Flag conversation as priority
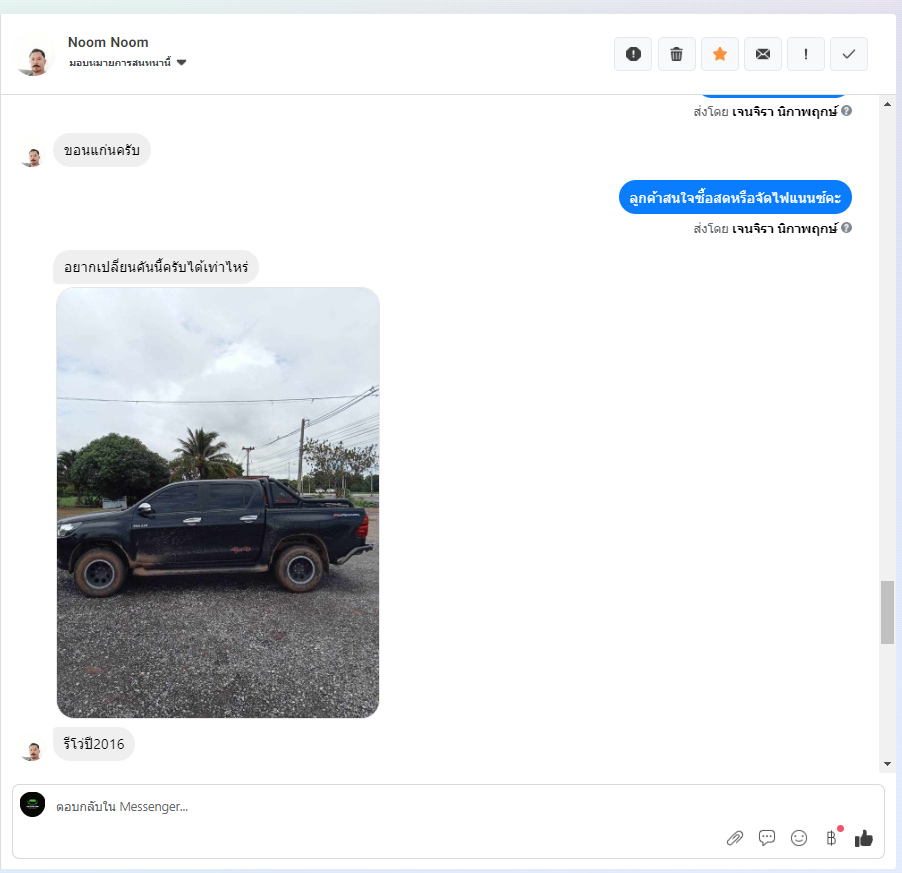 (x=805, y=54)
